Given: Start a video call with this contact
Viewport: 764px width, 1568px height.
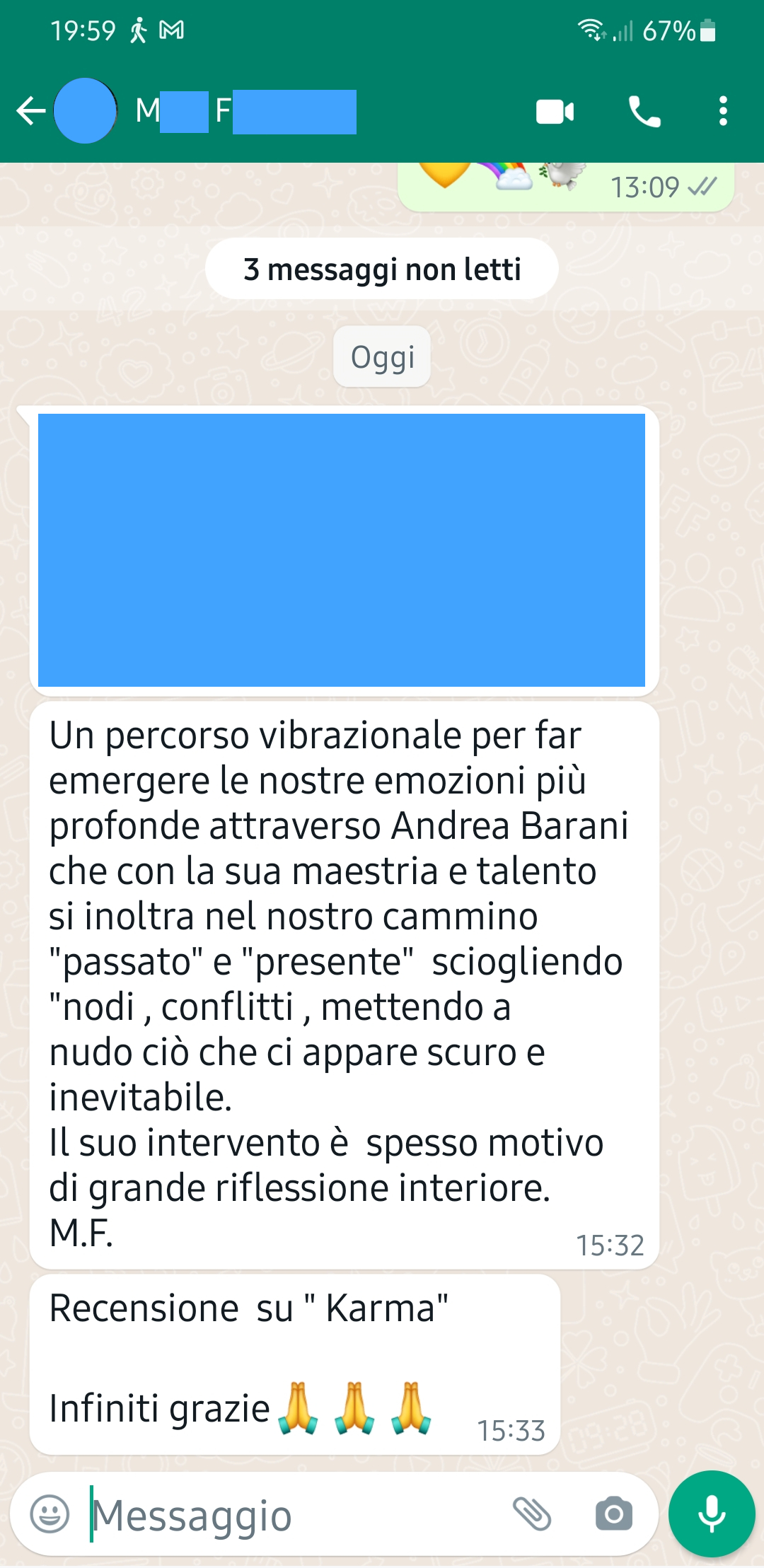Looking at the screenshot, I should (x=555, y=112).
